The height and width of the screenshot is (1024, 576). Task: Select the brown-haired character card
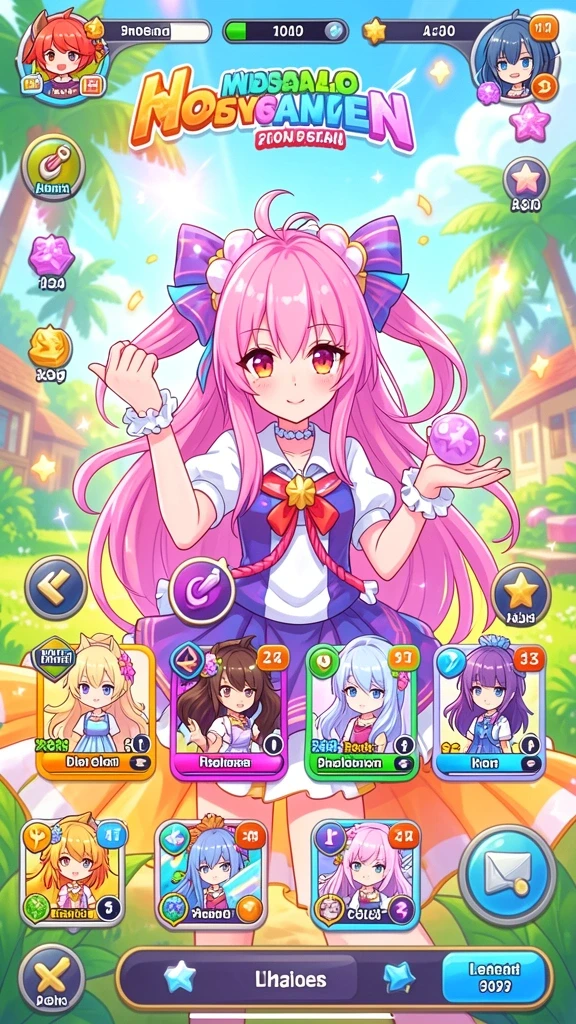point(228,712)
